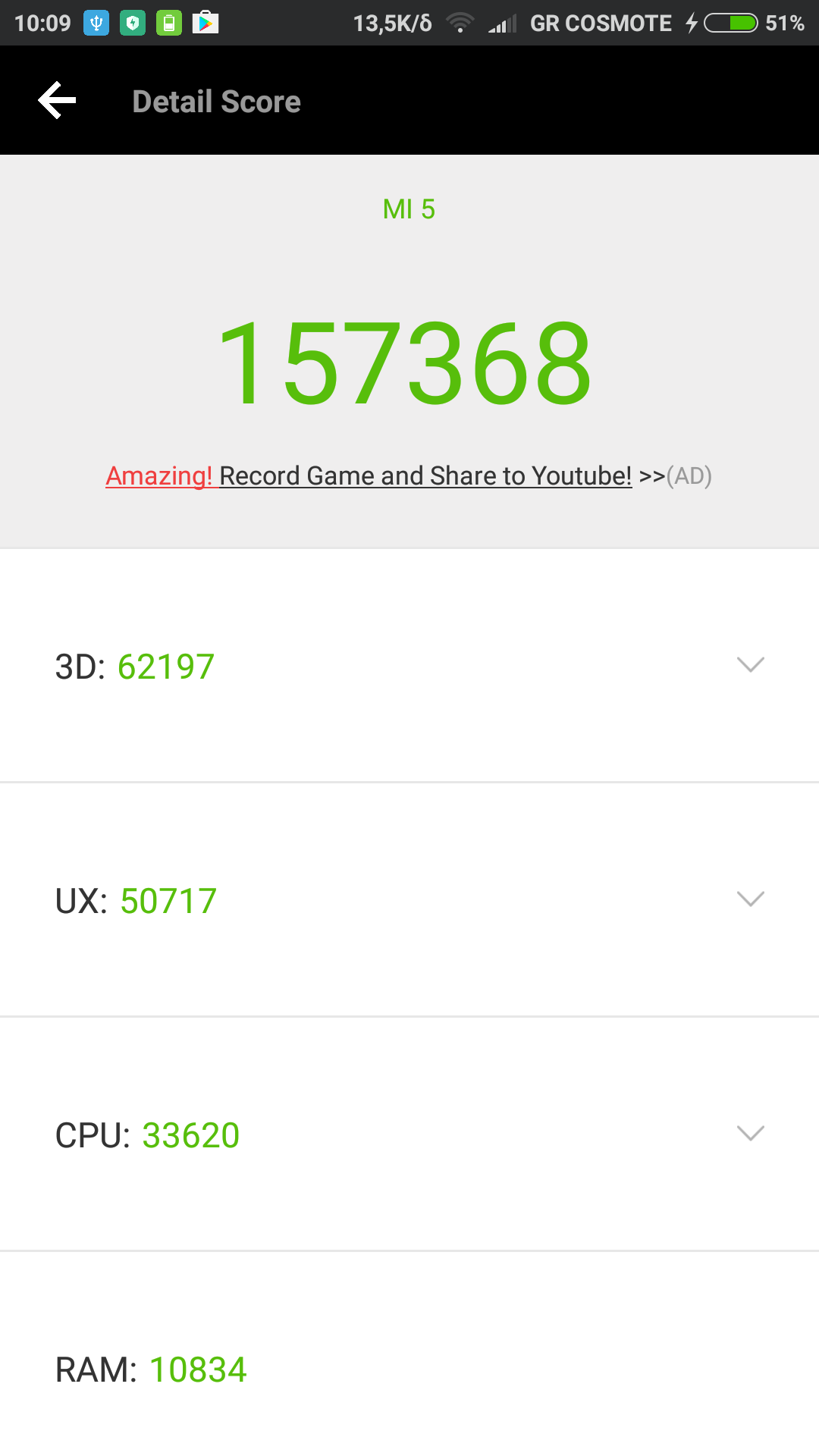The width and height of the screenshot is (819, 1456).
Task: Open the RAM score row
Action: click(409, 1370)
